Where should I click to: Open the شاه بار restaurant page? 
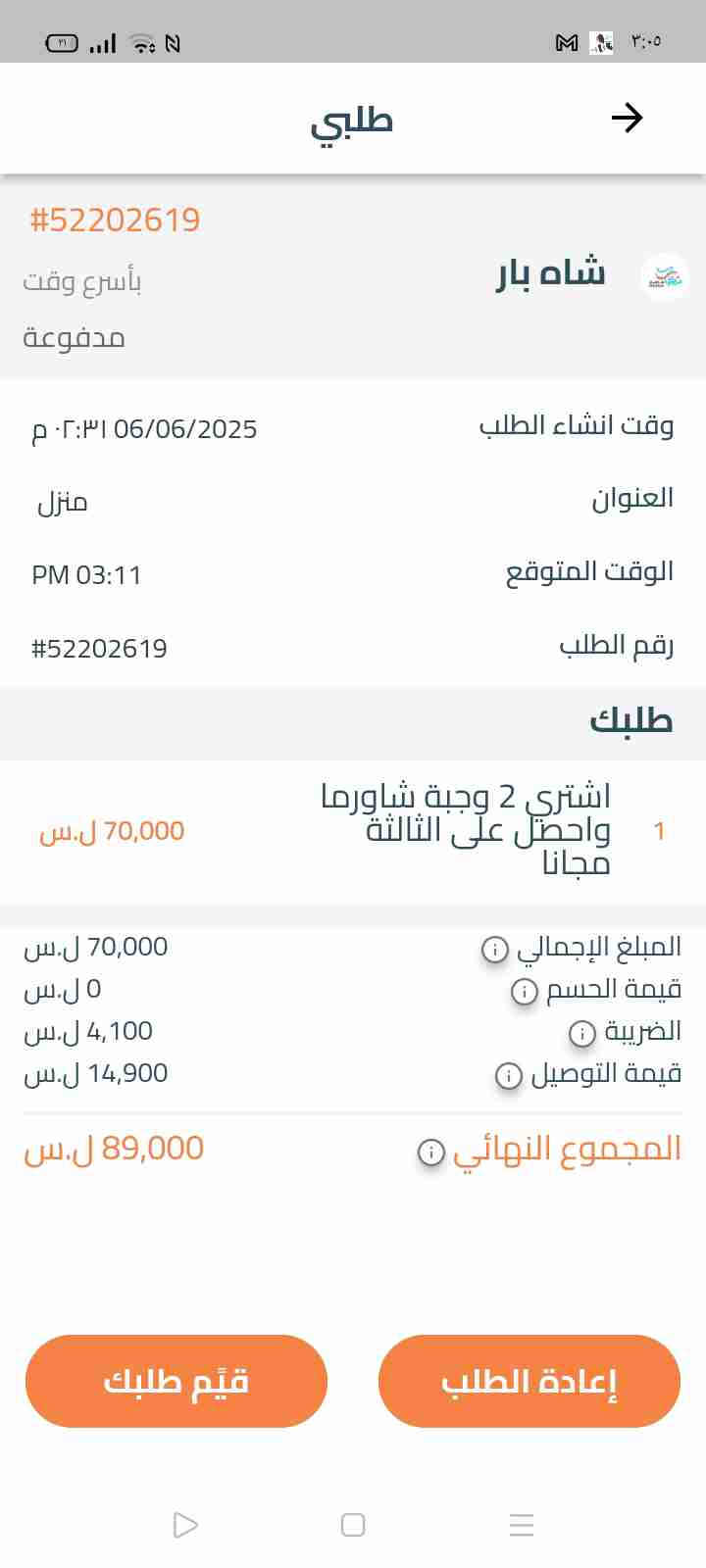coord(550,274)
